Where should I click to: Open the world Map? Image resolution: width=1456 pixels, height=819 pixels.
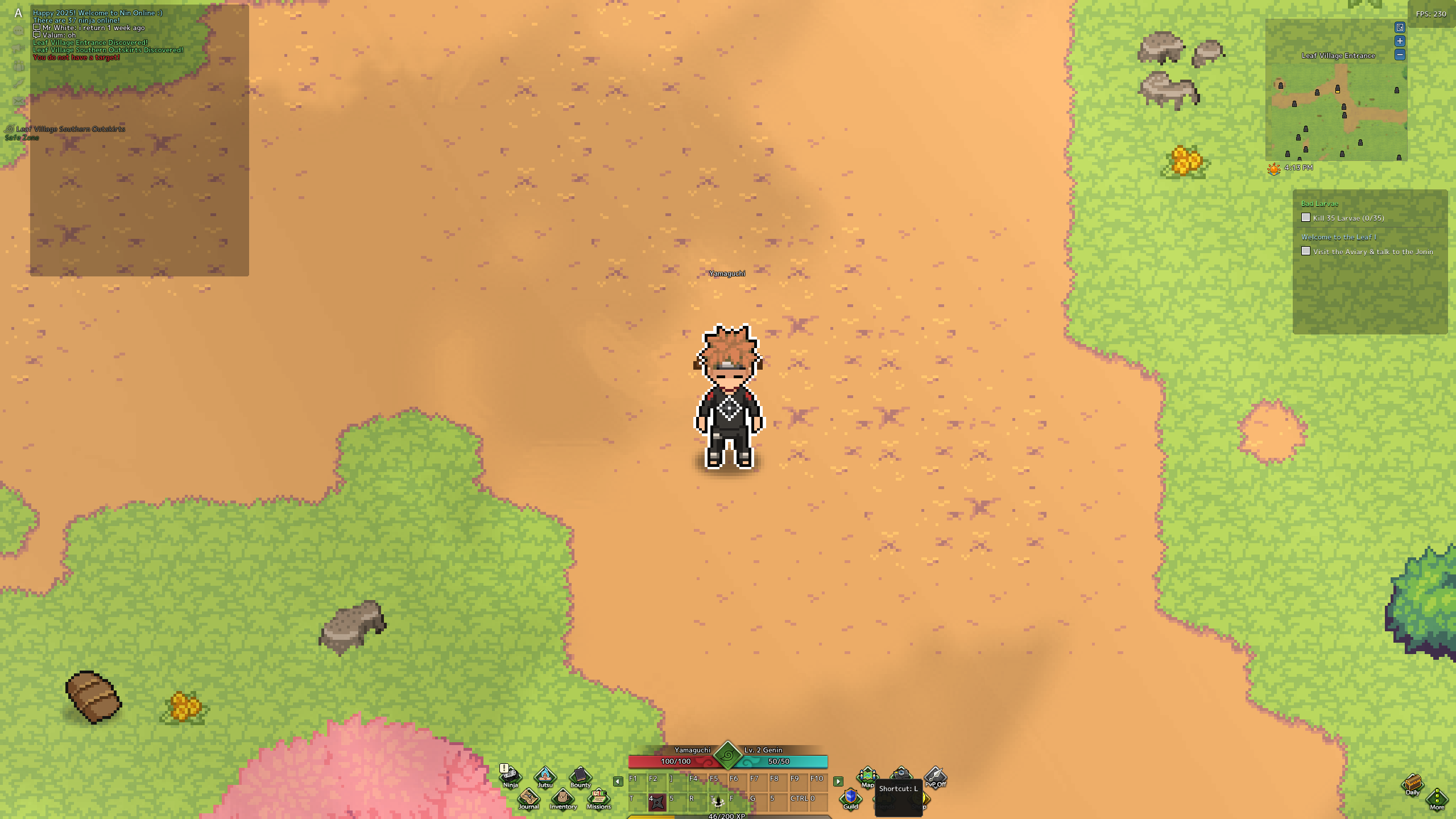(x=867, y=776)
